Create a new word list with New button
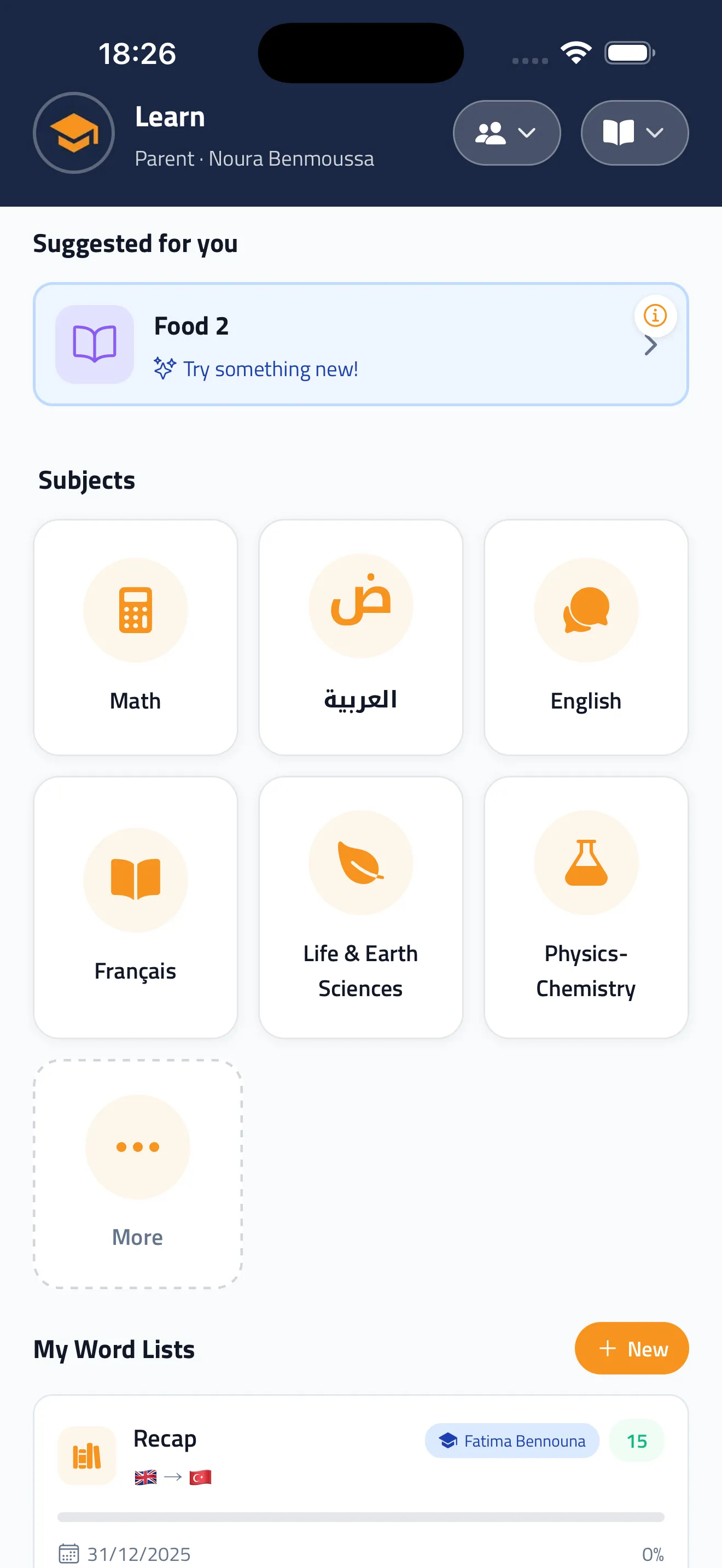The width and height of the screenshot is (722, 1568). [631, 1348]
